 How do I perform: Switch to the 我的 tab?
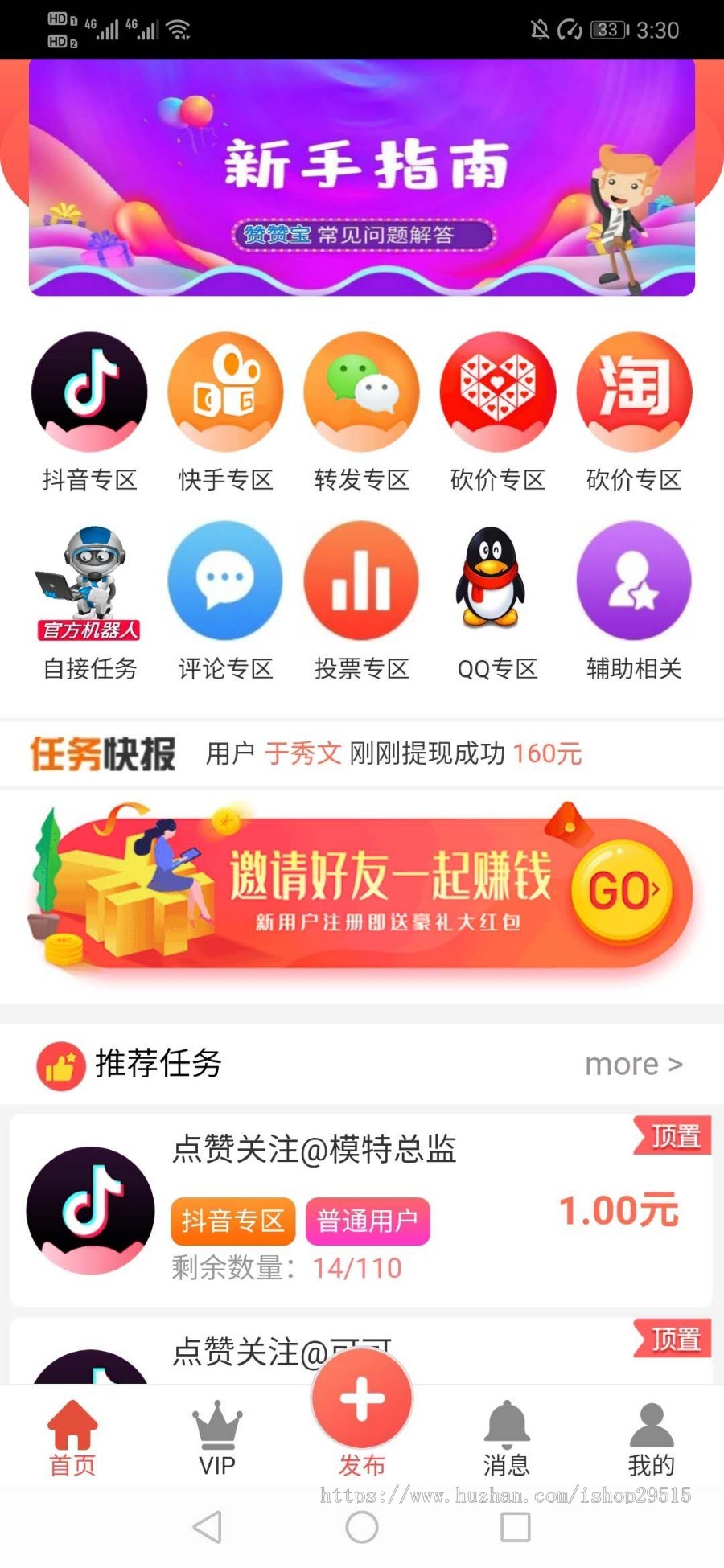[651, 1439]
